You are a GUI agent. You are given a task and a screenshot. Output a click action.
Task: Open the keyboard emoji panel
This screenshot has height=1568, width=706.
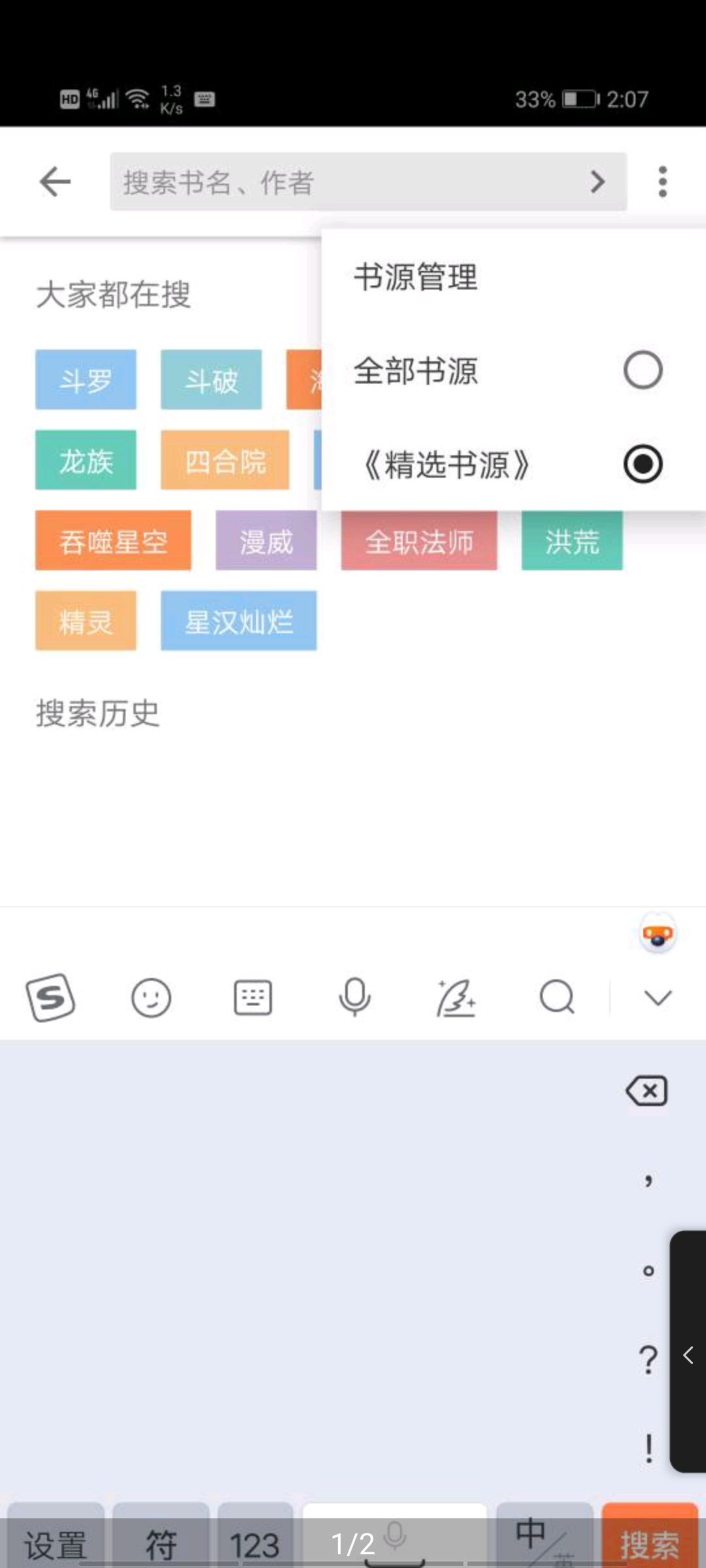[151, 998]
